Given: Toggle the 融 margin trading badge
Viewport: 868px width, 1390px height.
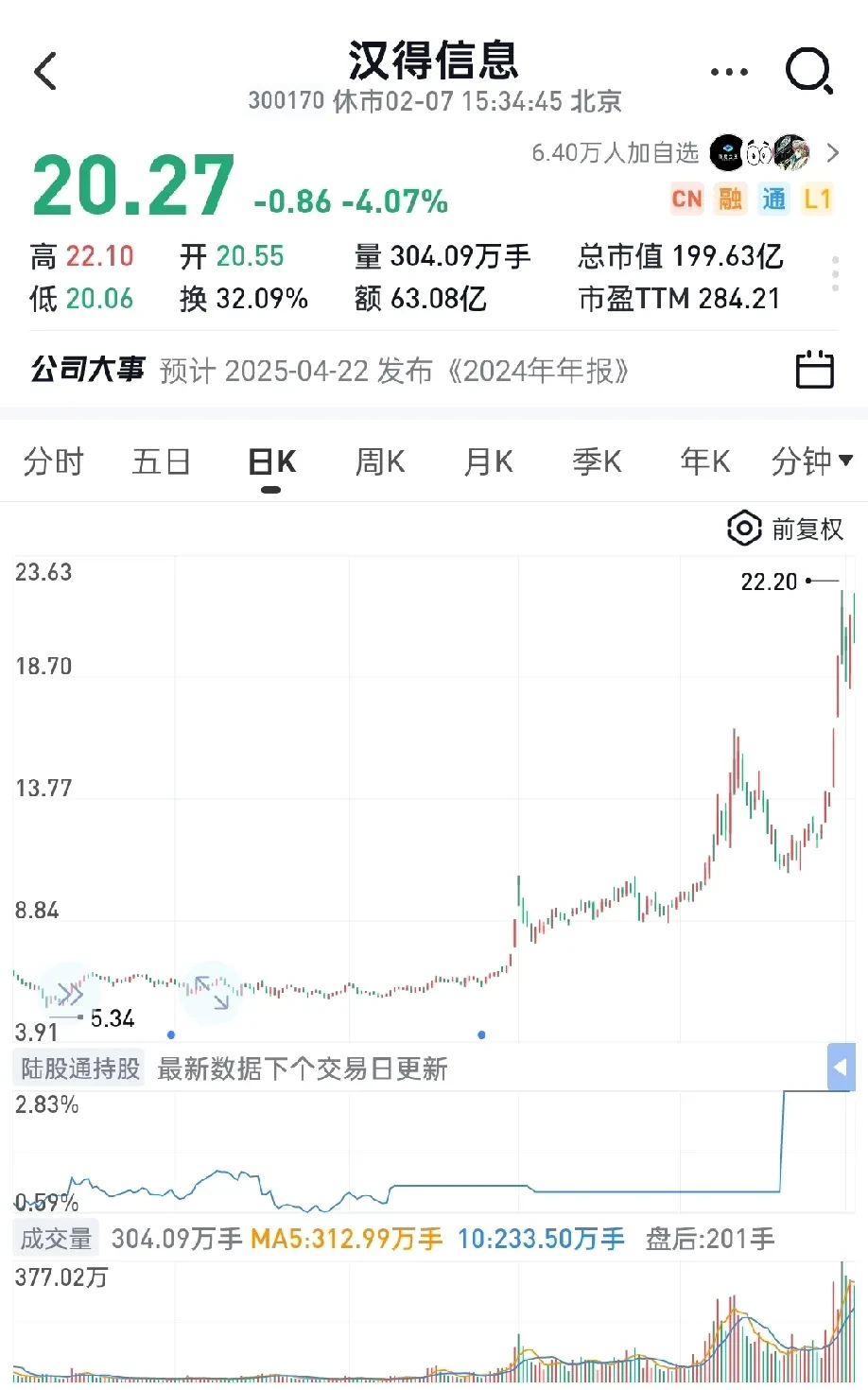Looking at the screenshot, I should (730, 199).
